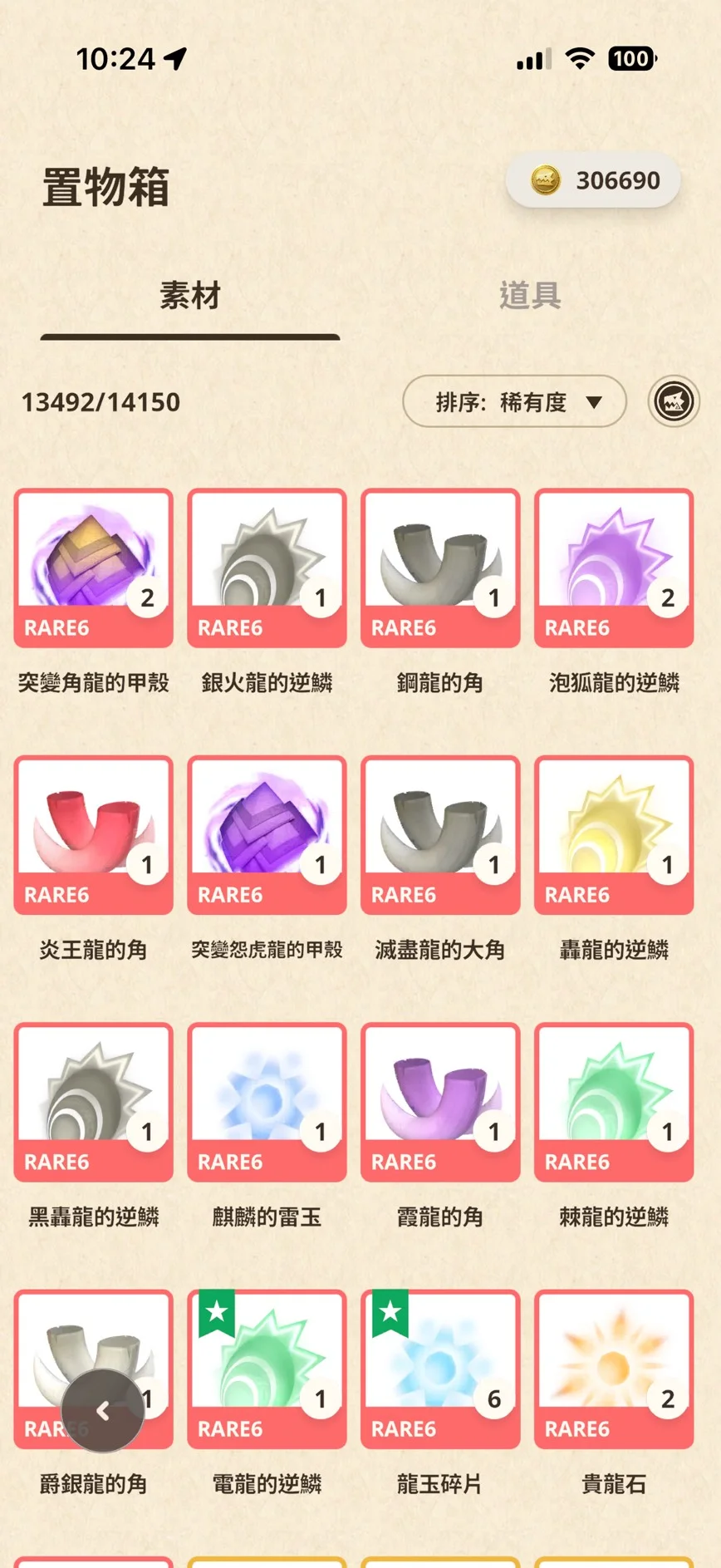View the 貴龍石 item

tap(614, 1369)
